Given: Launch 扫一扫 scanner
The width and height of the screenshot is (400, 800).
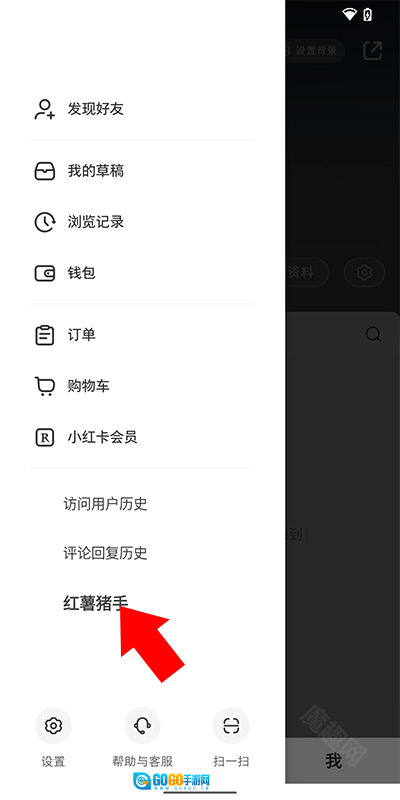Looking at the screenshot, I should (231, 737).
